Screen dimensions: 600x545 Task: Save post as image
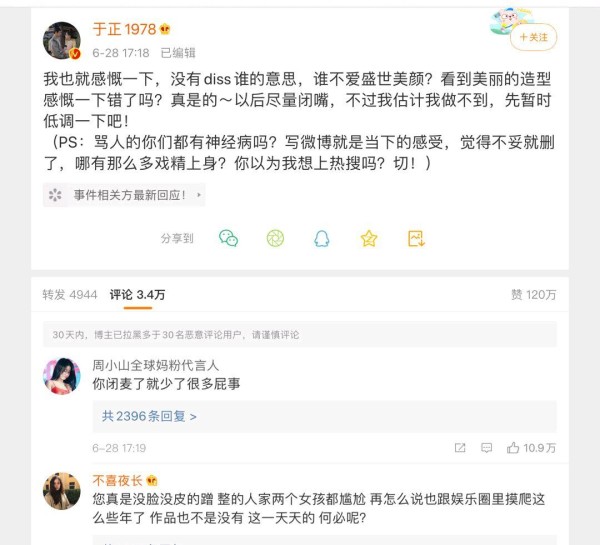pyautogui.click(x=416, y=238)
